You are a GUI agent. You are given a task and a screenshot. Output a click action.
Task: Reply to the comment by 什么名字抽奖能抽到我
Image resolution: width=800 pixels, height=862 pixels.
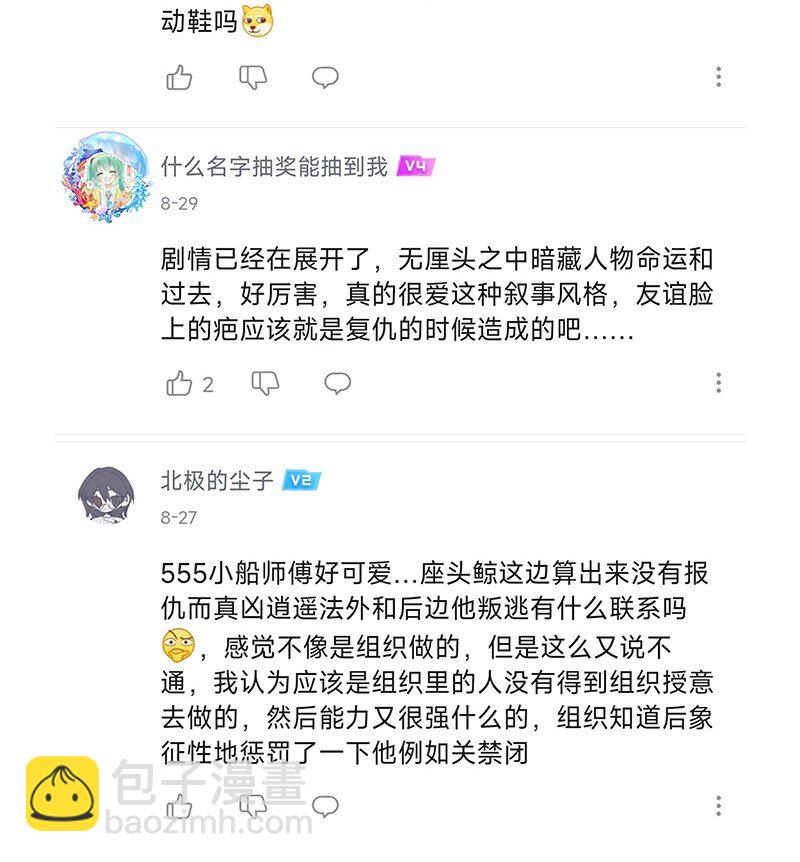337,383
